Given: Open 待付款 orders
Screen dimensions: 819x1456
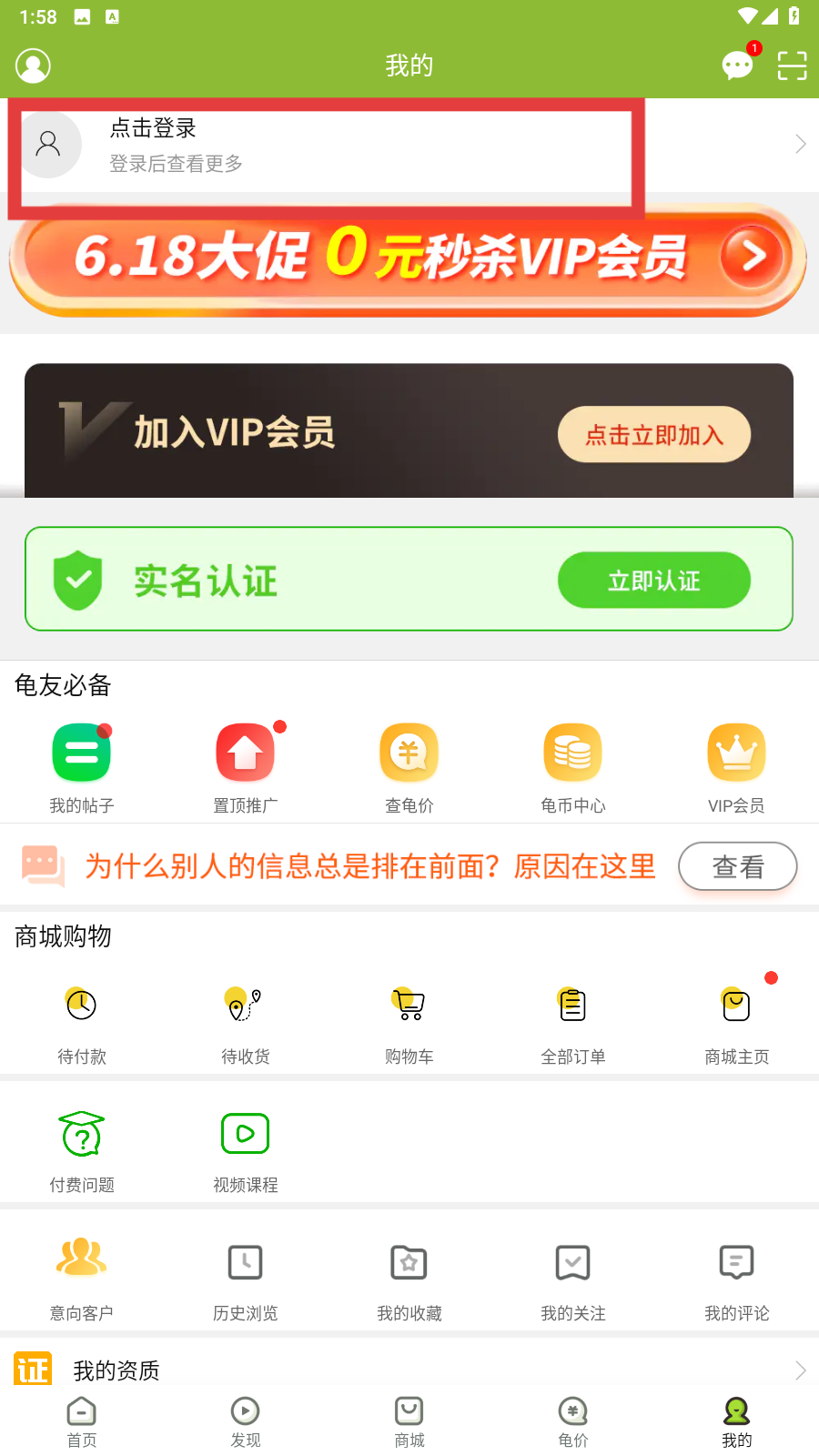Looking at the screenshot, I should pos(82,1023).
